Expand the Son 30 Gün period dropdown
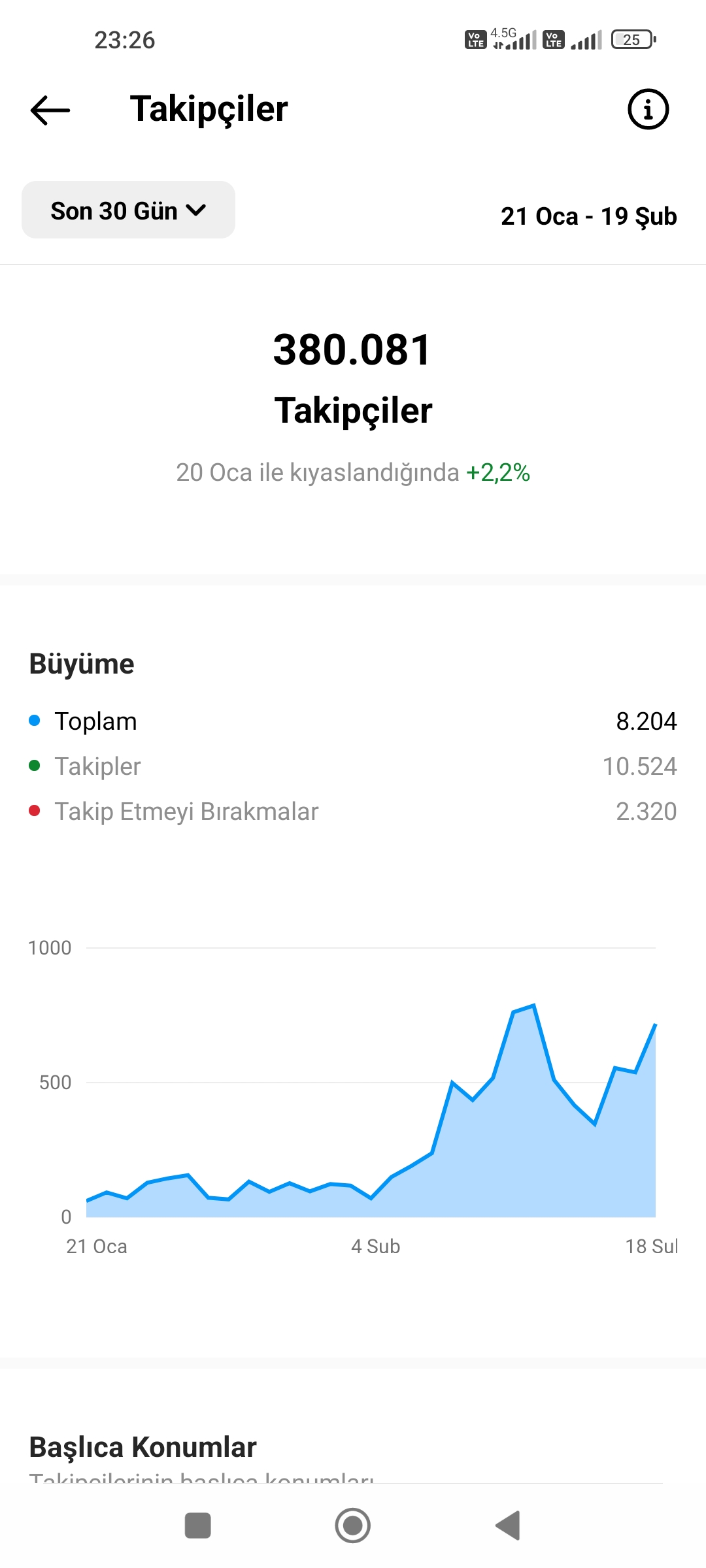Screen dimensions: 706x1568 coord(128,210)
